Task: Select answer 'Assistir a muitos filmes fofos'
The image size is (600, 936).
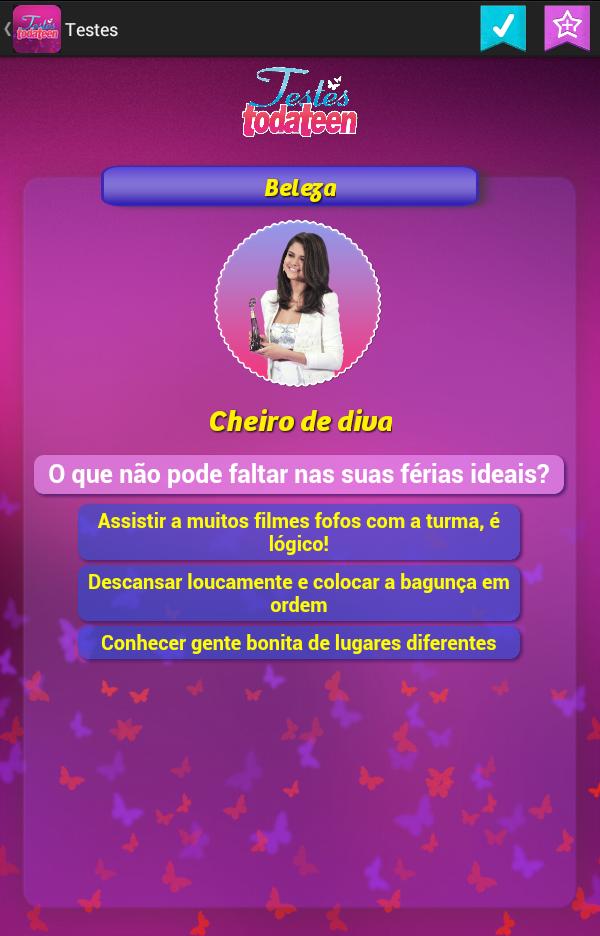Action: point(299,533)
